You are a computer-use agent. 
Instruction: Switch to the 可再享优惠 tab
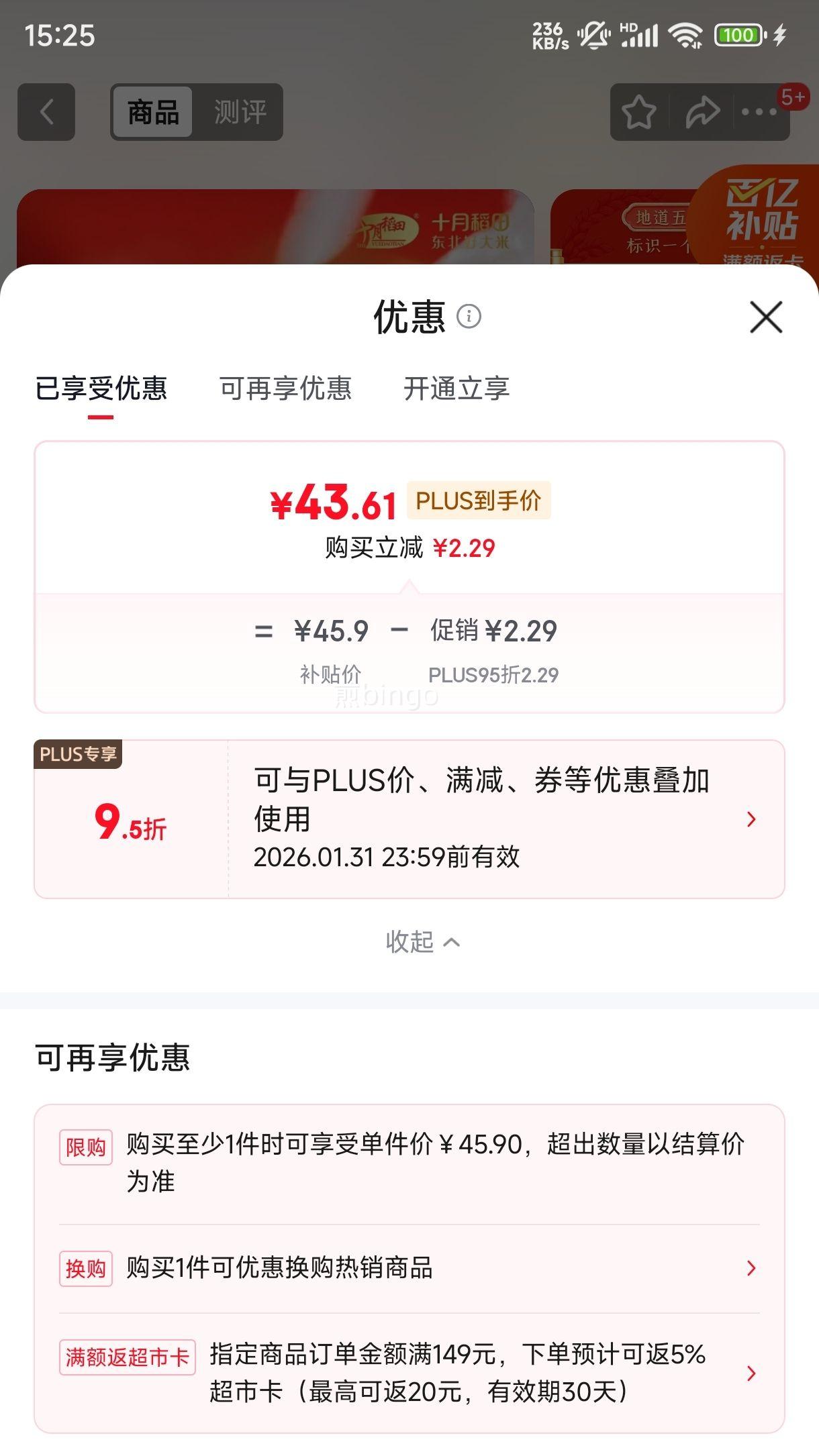[x=287, y=389]
